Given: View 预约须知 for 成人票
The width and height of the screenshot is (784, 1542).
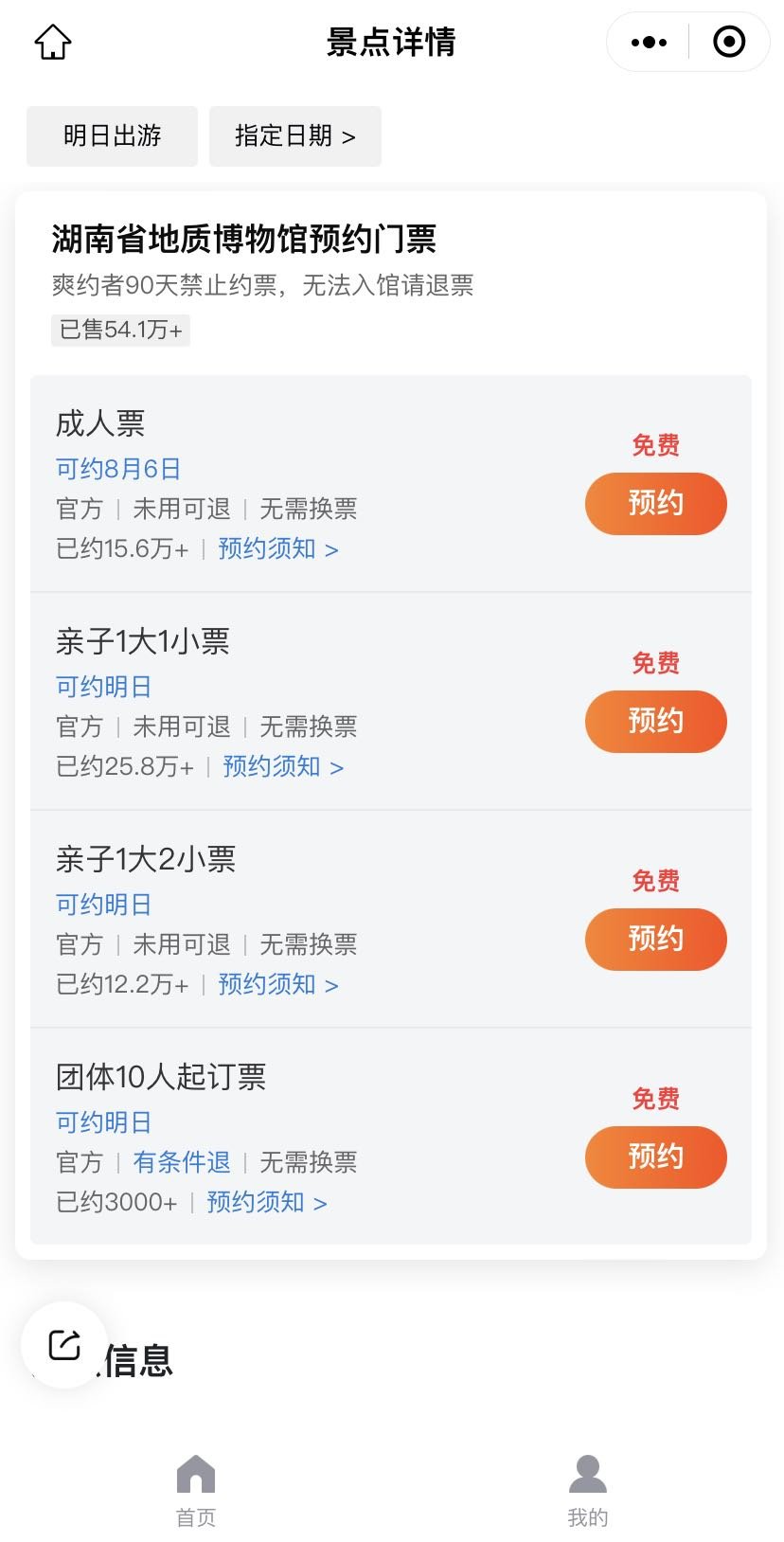Looking at the screenshot, I should click(277, 548).
